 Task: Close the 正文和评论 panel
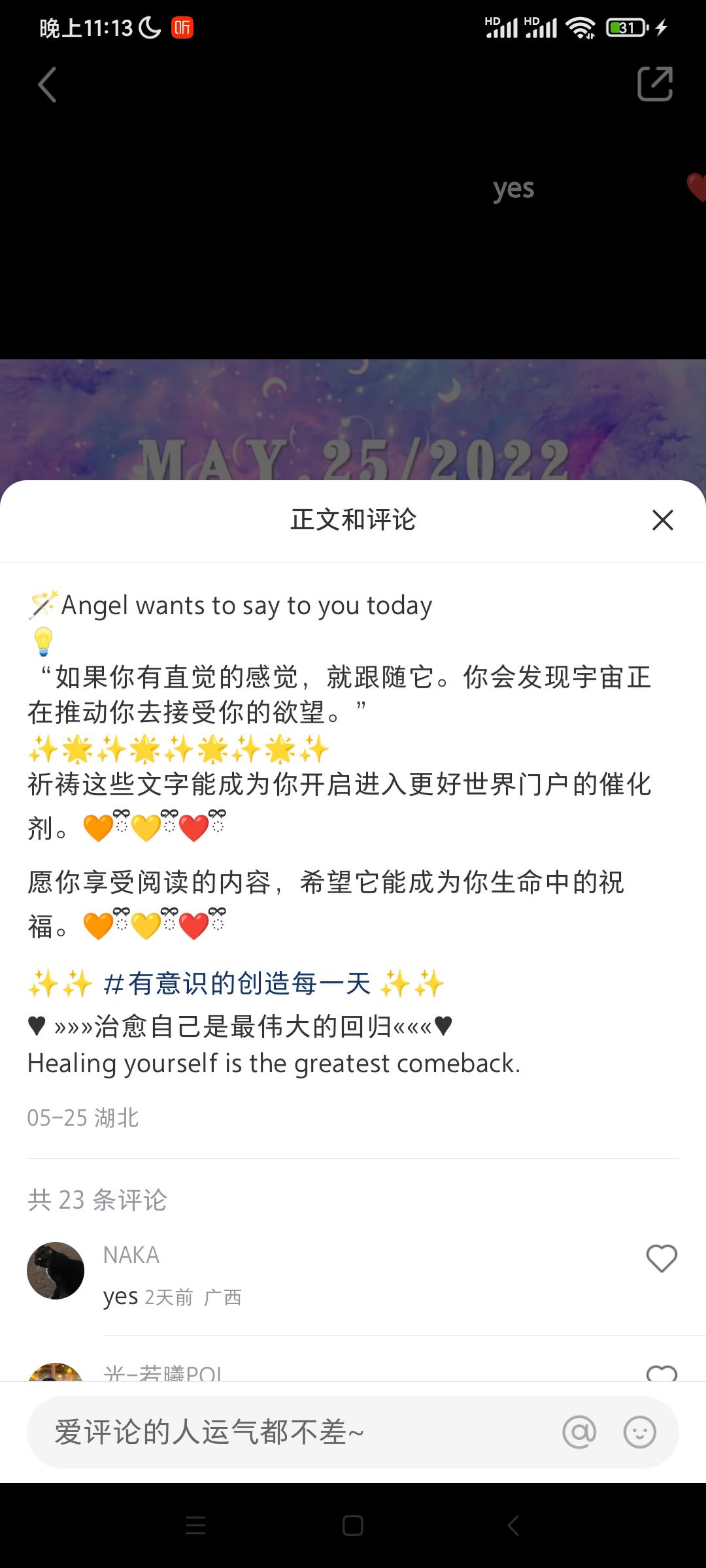[x=663, y=520]
